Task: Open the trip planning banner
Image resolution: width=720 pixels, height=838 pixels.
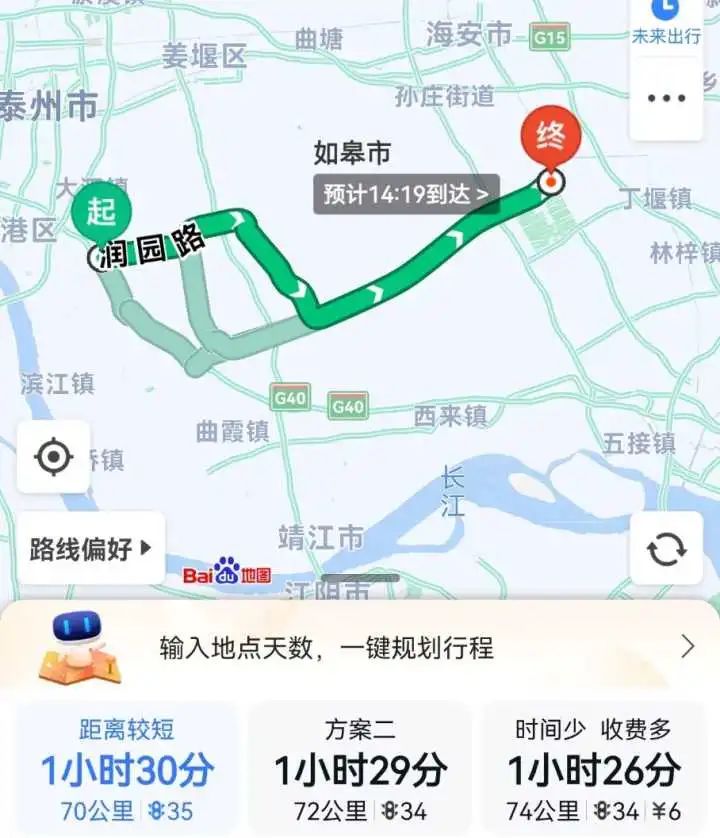Action: click(360, 647)
